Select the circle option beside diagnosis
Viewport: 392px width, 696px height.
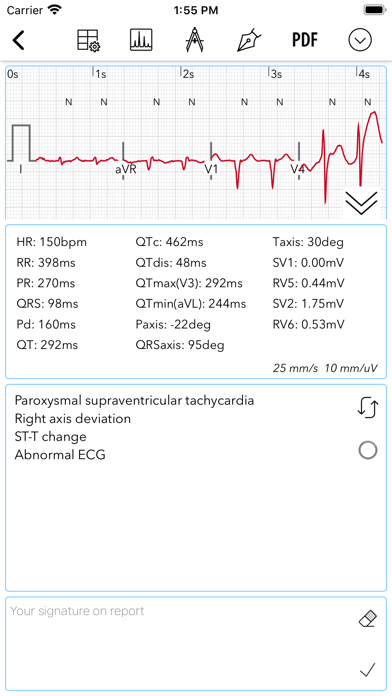click(x=368, y=450)
